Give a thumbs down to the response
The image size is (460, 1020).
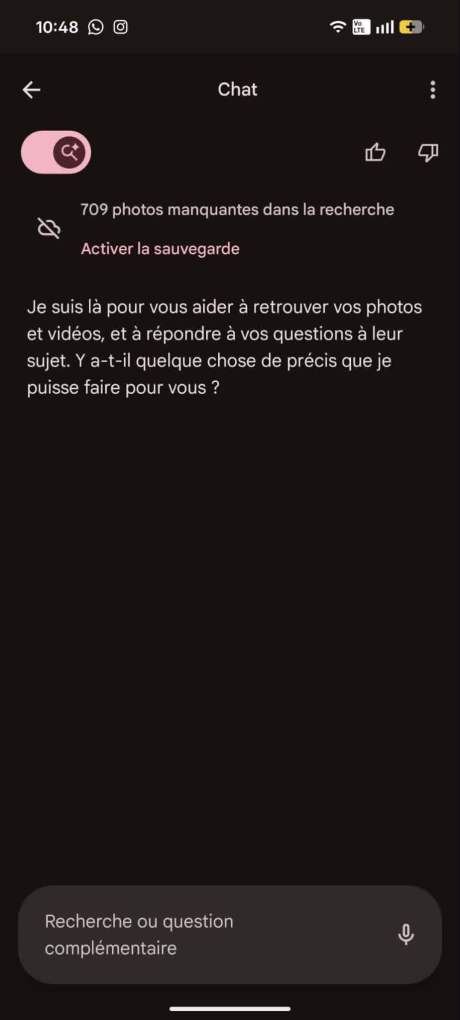tap(427, 153)
